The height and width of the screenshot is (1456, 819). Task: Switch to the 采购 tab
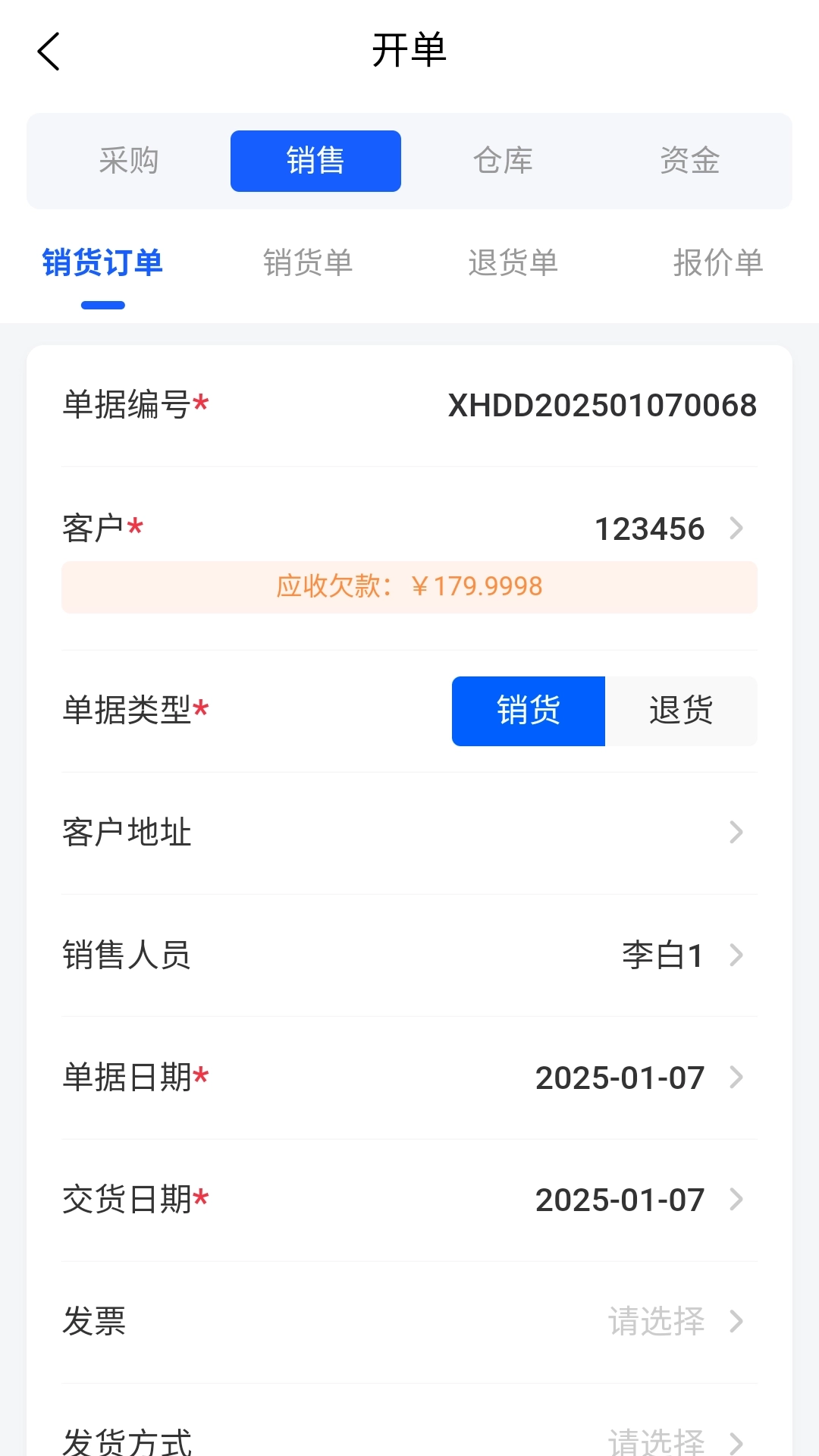(129, 160)
